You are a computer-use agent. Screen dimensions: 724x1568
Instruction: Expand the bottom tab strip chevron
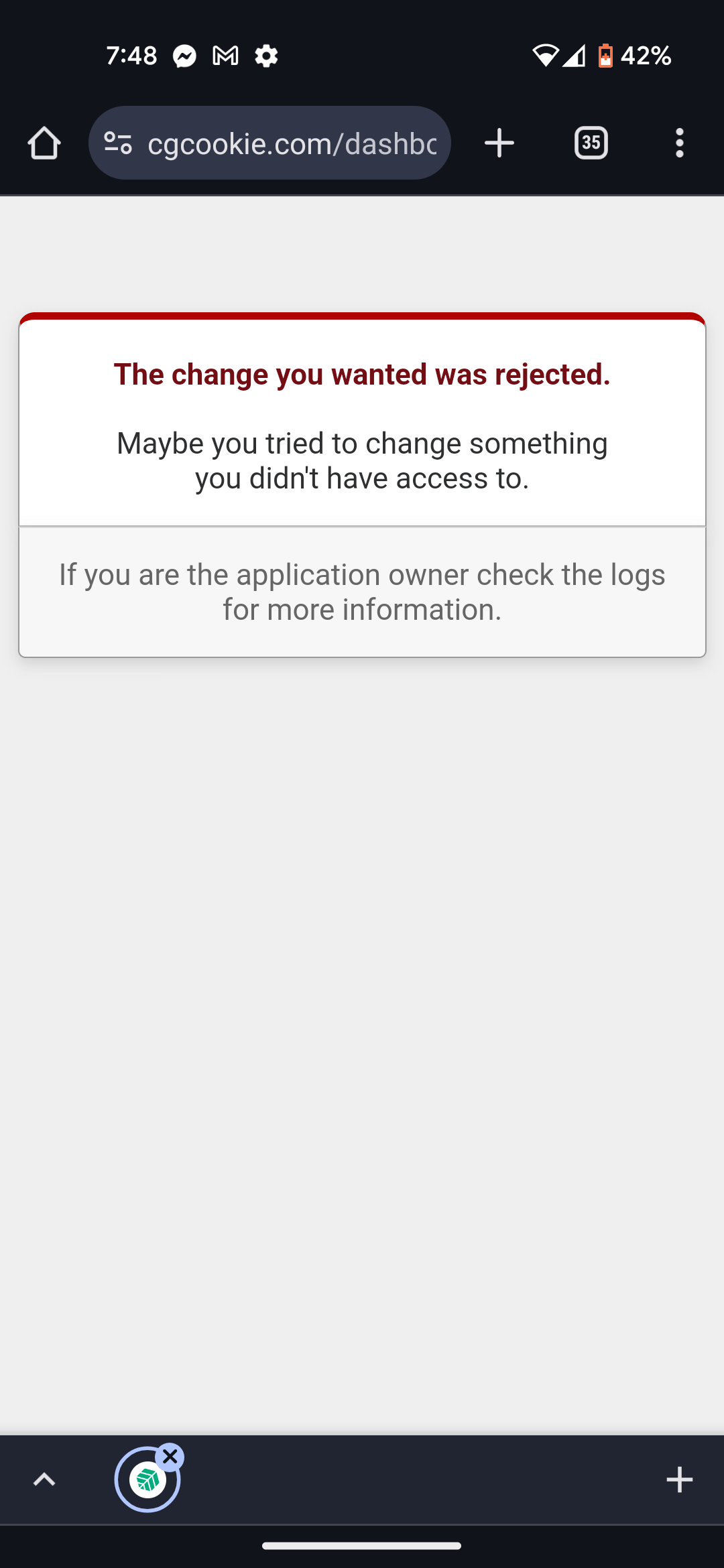[44, 1480]
